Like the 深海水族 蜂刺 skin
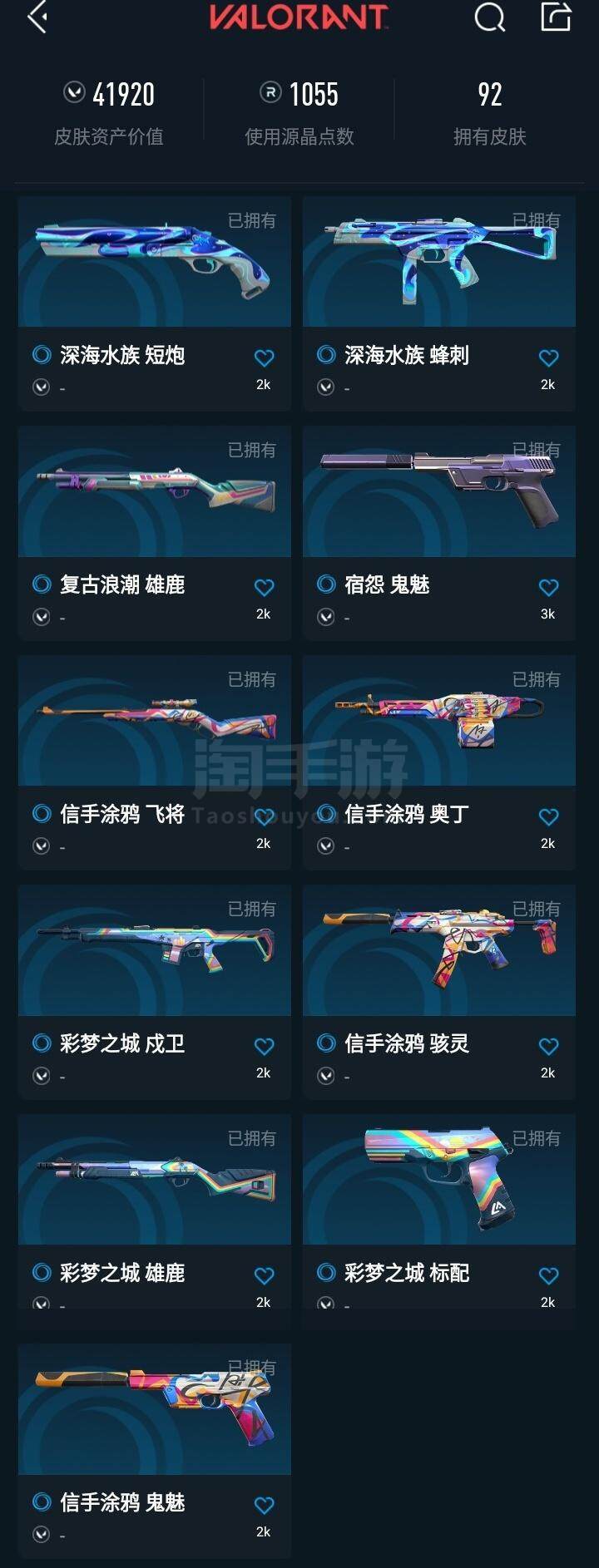The image size is (599, 1568). (x=548, y=358)
